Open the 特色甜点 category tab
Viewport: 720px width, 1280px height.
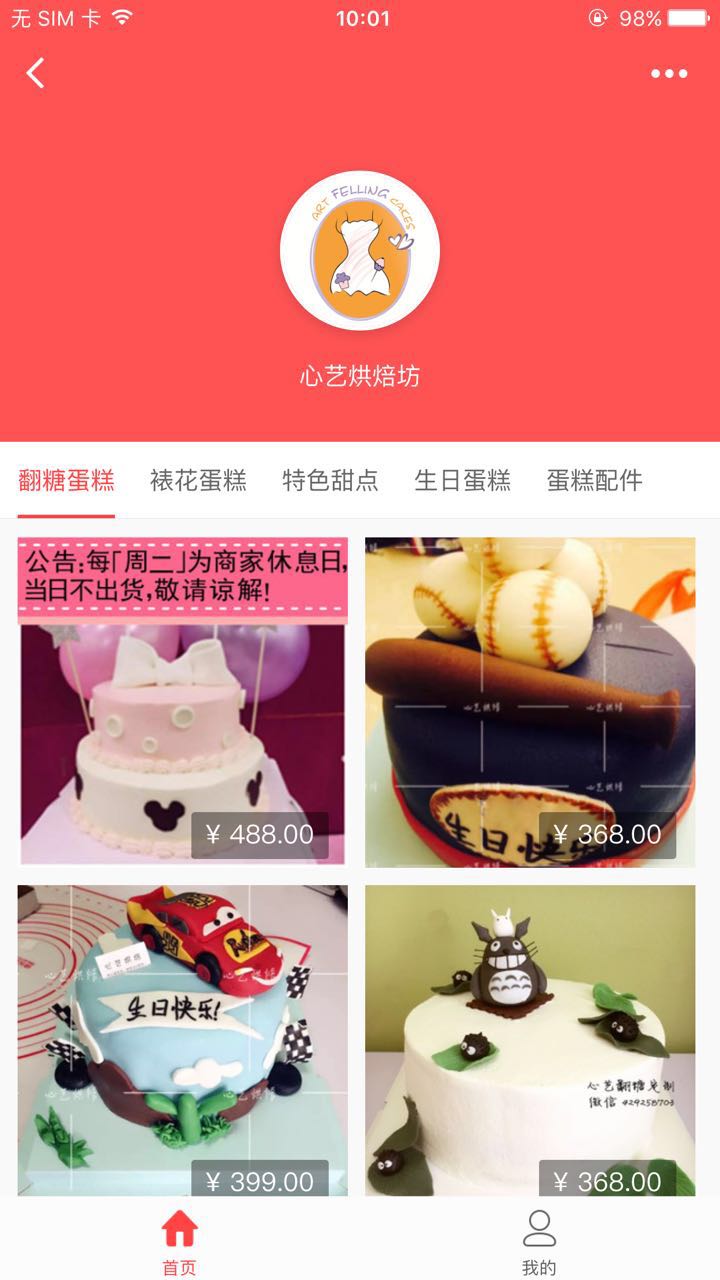330,481
